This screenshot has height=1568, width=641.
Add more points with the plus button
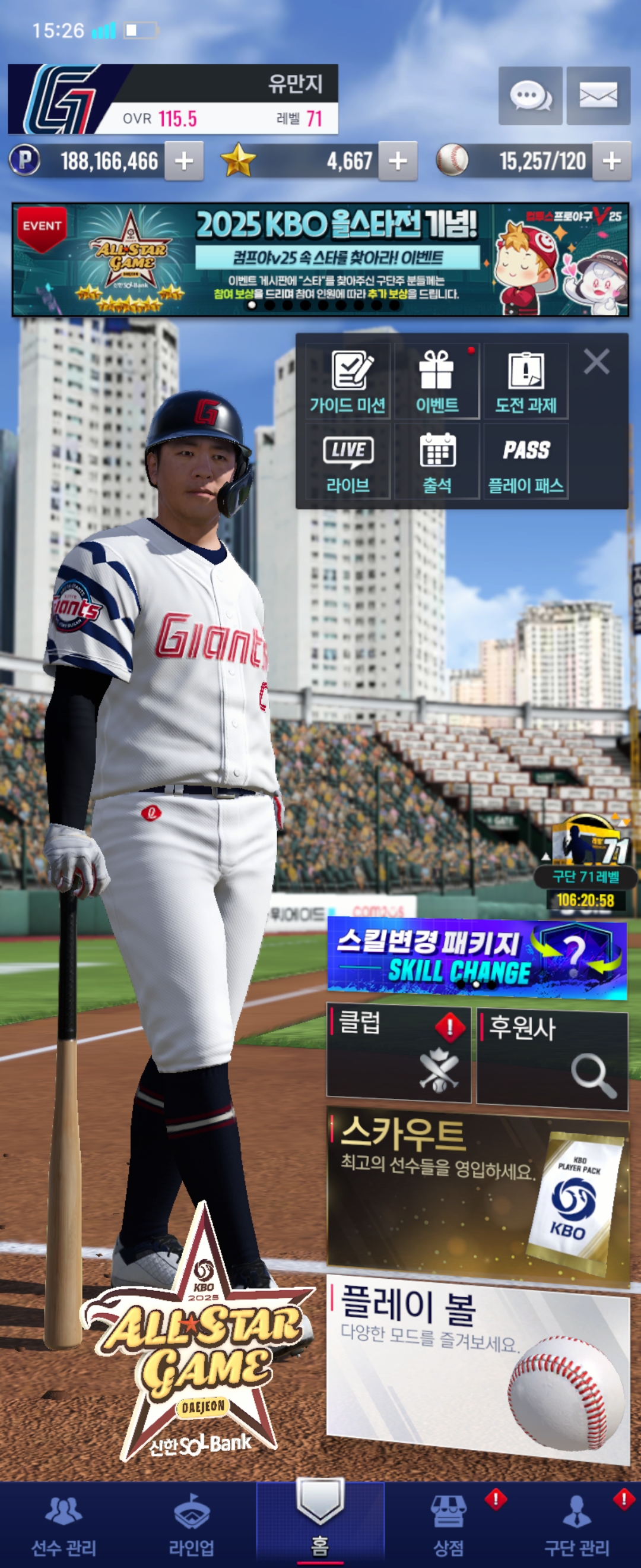183,162
